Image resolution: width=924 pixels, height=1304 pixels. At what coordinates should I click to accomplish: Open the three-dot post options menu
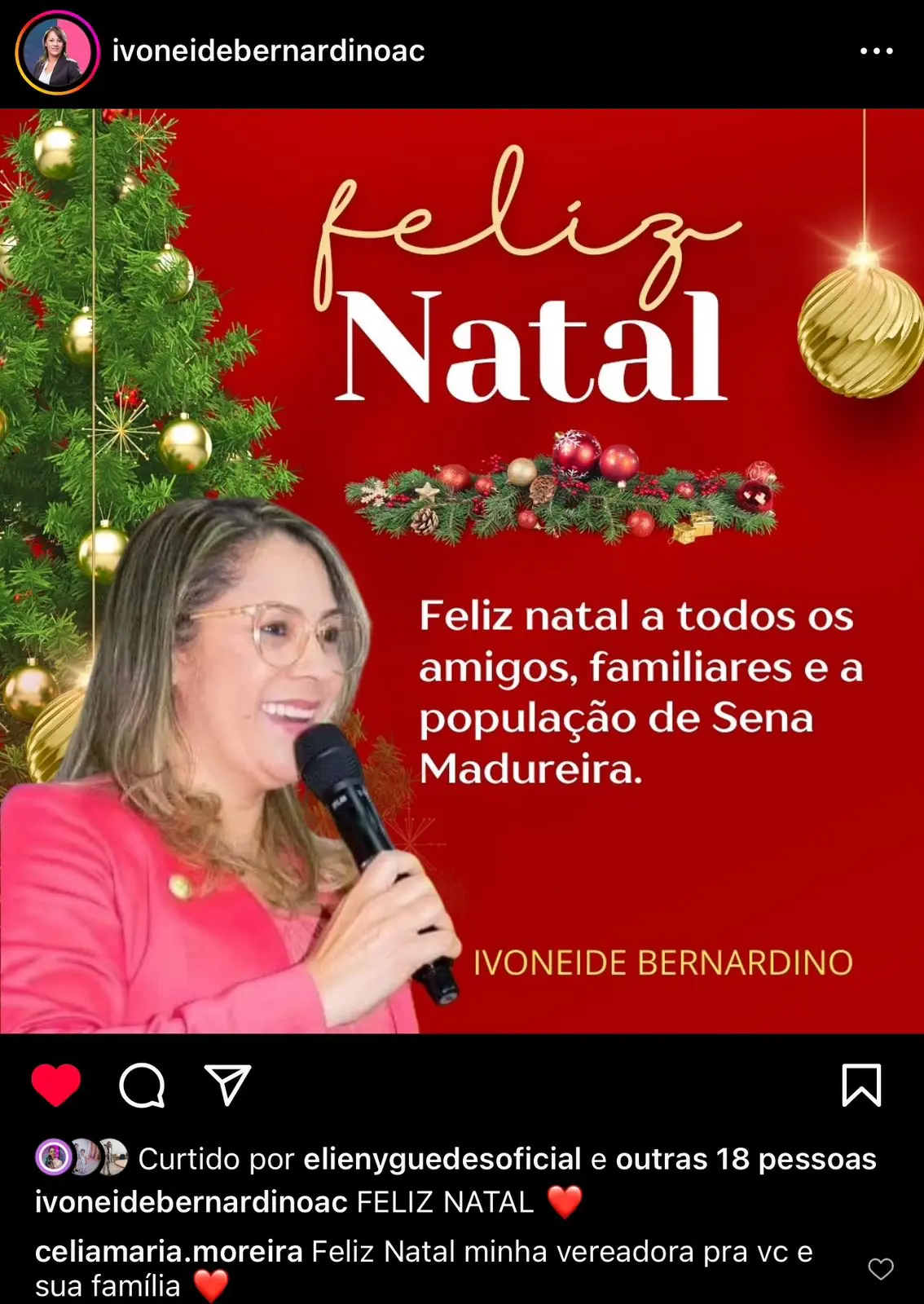click(876, 51)
